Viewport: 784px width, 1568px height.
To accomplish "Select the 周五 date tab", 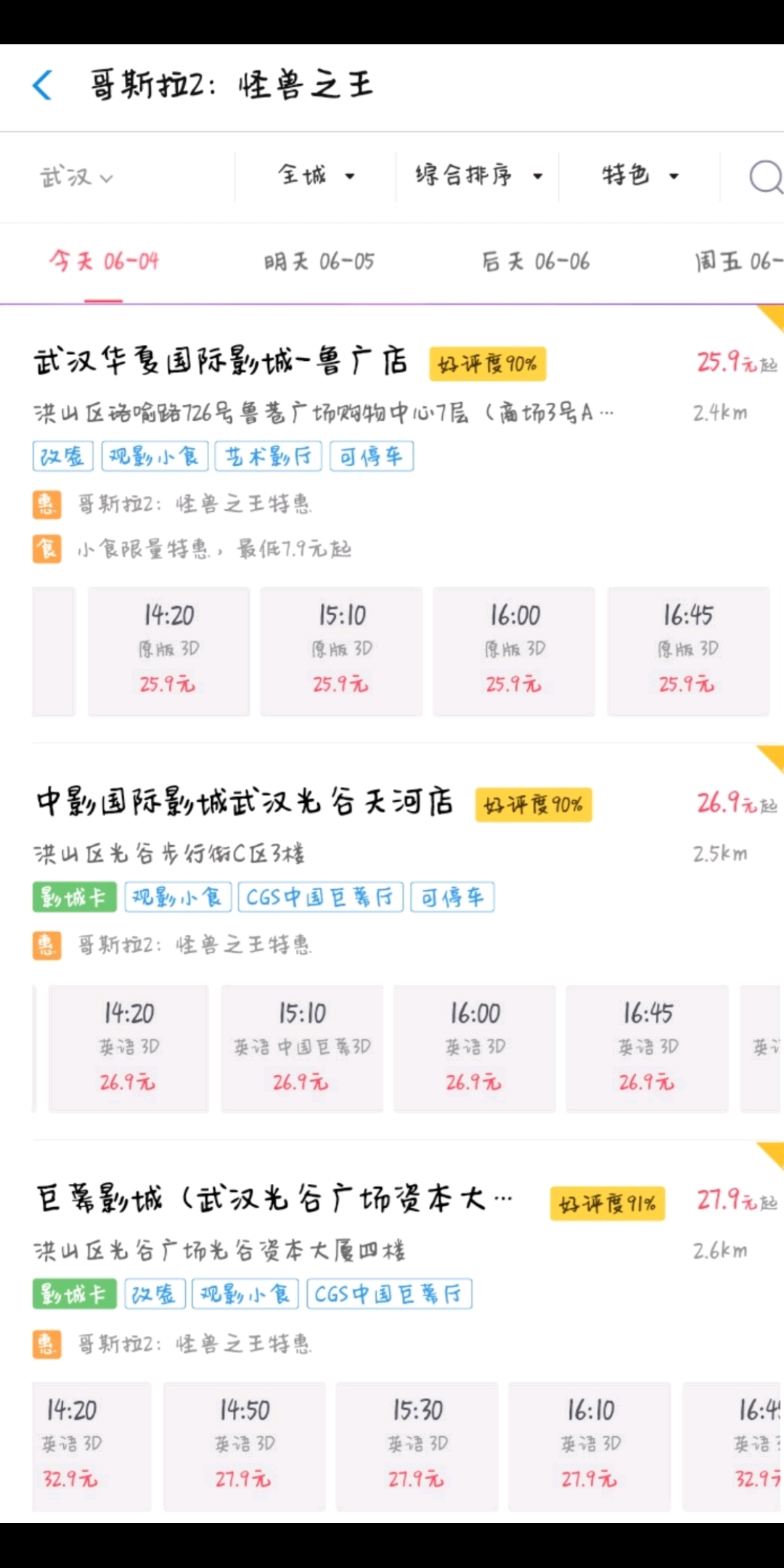I will pyautogui.click(x=739, y=261).
